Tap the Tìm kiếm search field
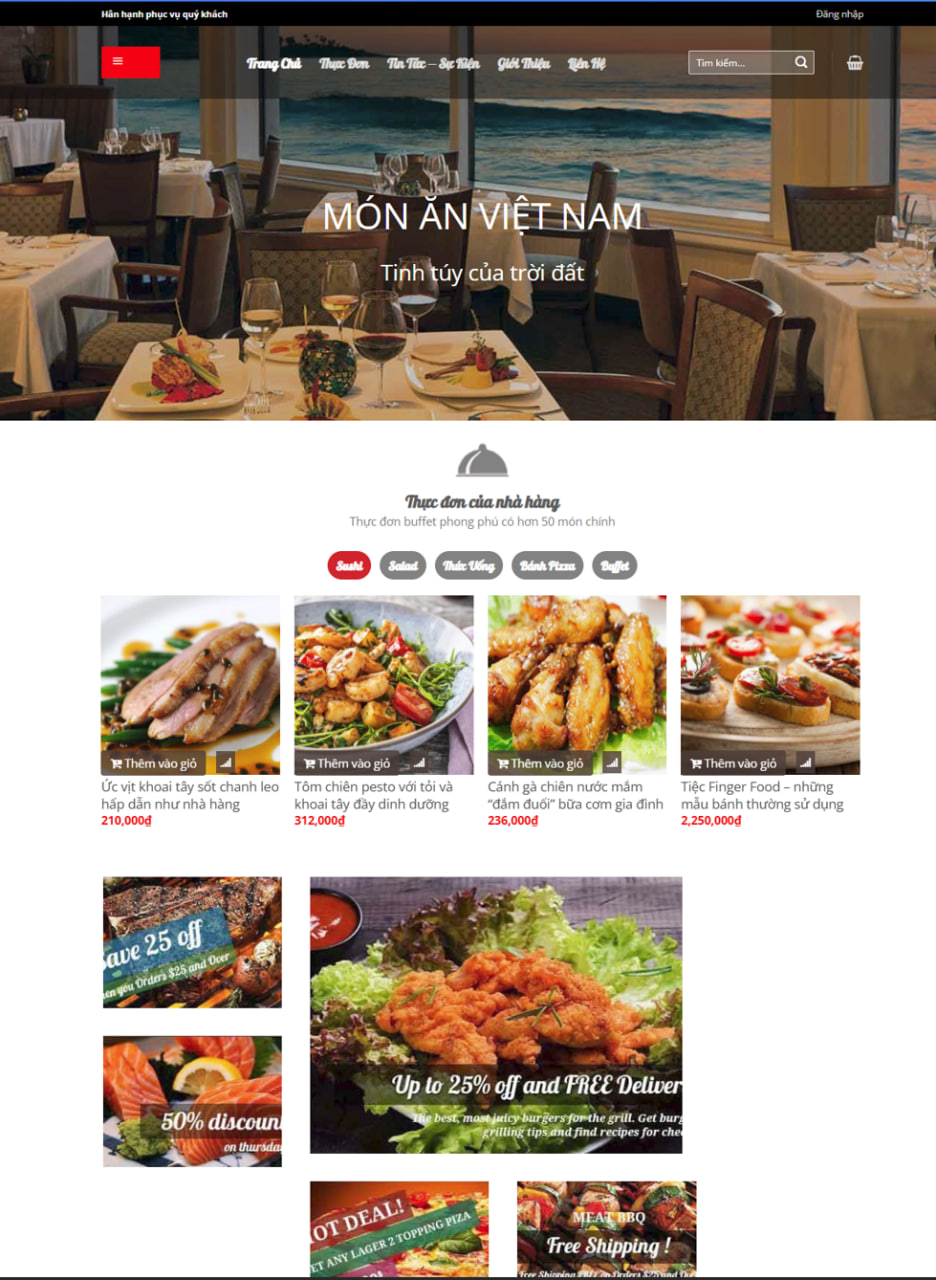This screenshot has height=1280, width=936. click(740, 63)
